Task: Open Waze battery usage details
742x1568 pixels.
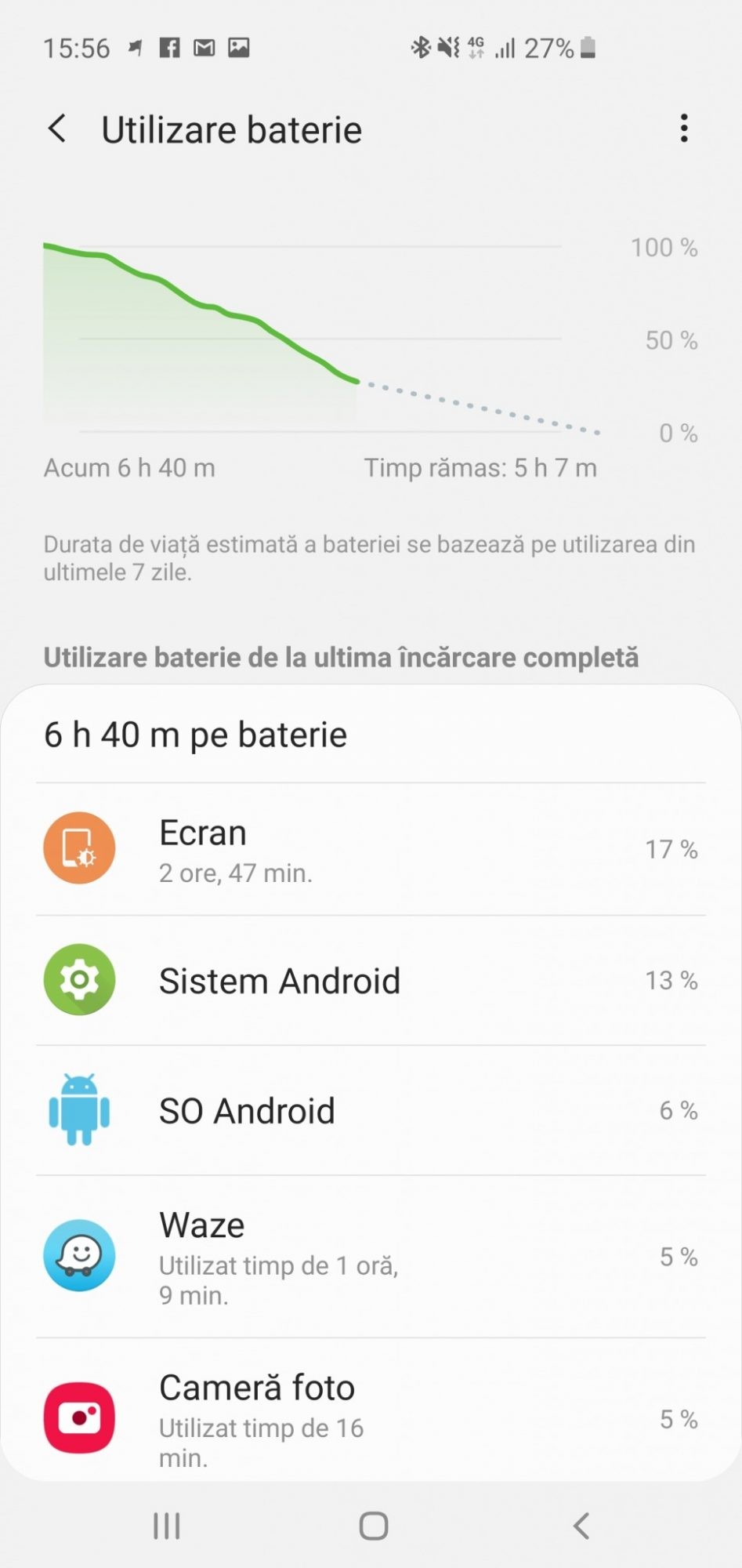Action: point(370,1256)
